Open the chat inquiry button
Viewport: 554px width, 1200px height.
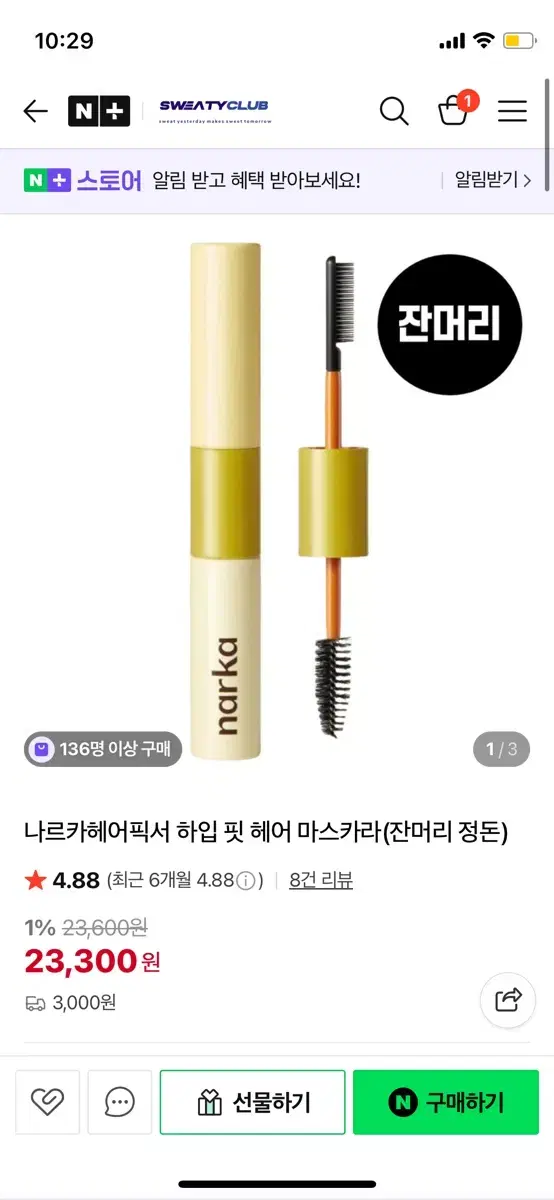pyautogui.click(x=120, y=1102)
